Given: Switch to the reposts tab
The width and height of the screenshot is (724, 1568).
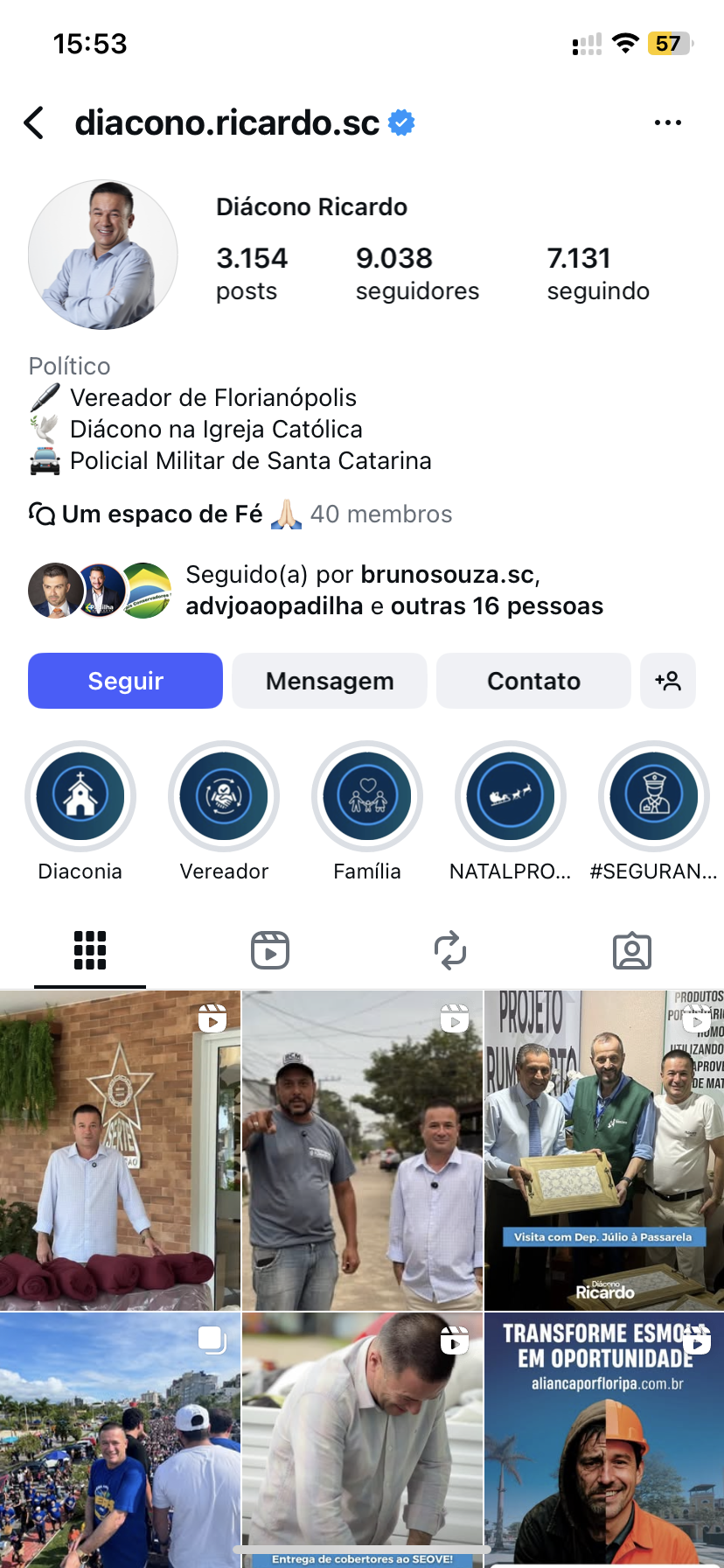Looking at the screenshot, I should [x=450, y=950].
